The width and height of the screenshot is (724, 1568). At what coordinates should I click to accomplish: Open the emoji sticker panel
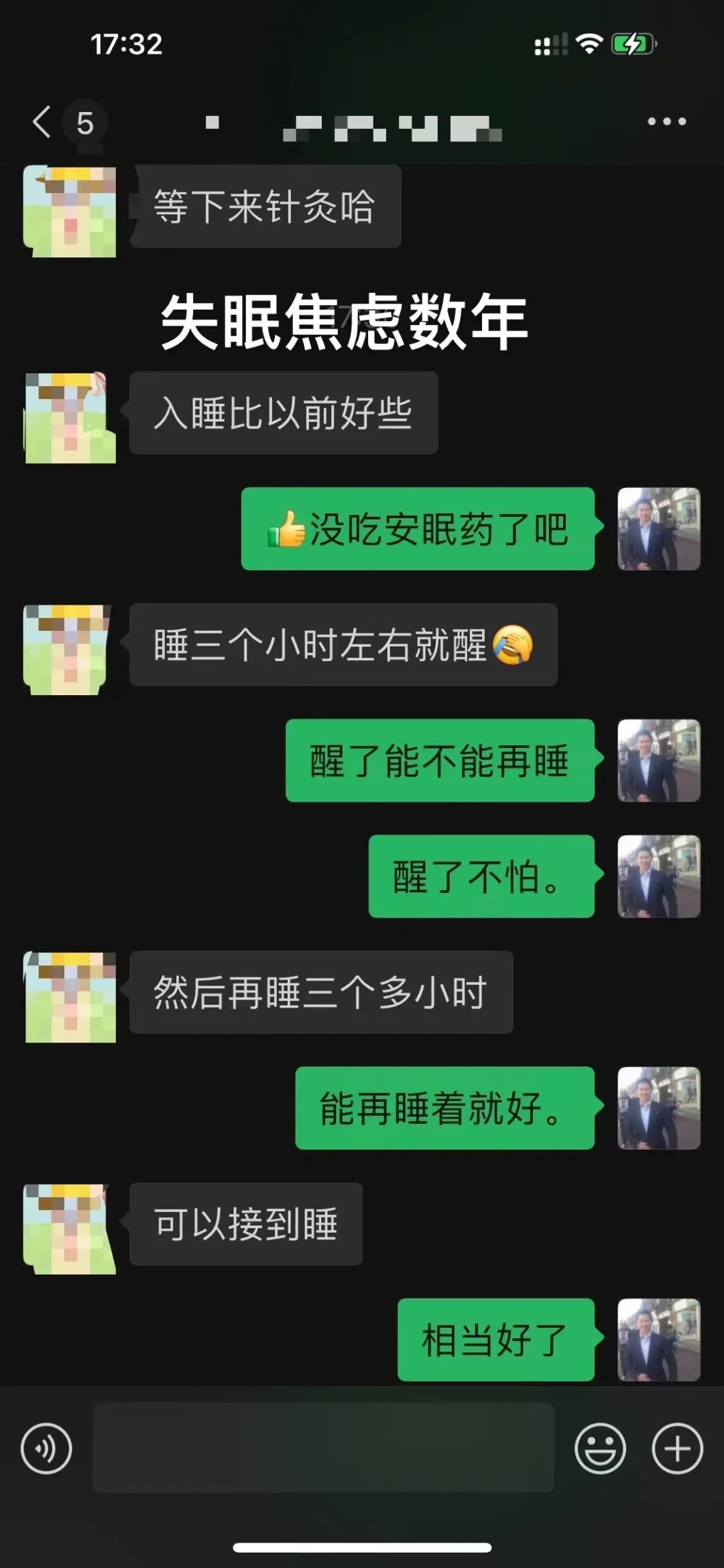[x=600, y=1449]
